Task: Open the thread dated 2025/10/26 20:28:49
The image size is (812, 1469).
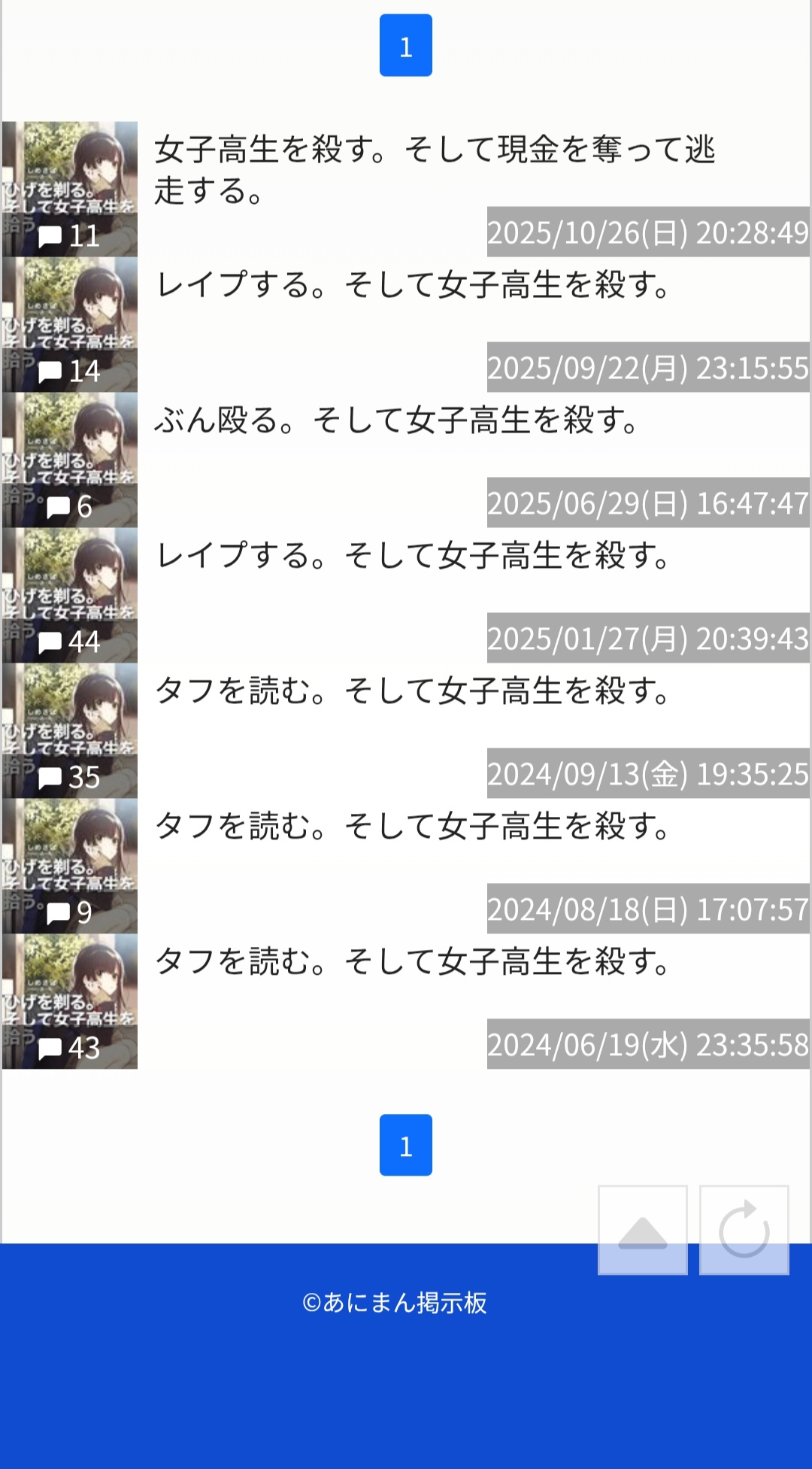Action: click(434, 169)
